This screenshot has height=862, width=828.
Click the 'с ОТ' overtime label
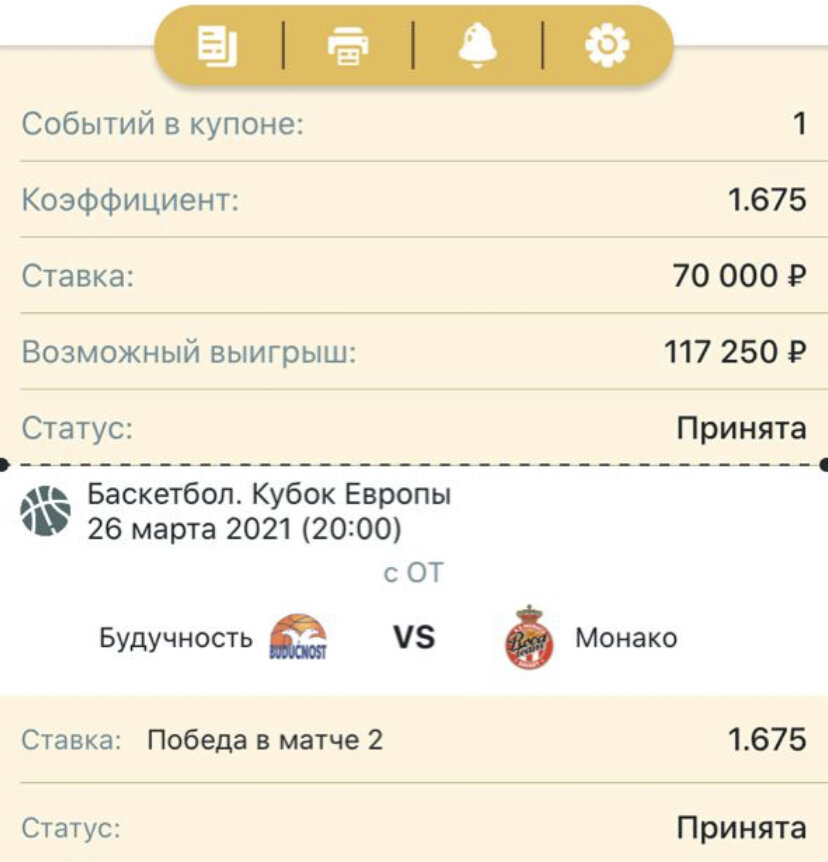413,570
